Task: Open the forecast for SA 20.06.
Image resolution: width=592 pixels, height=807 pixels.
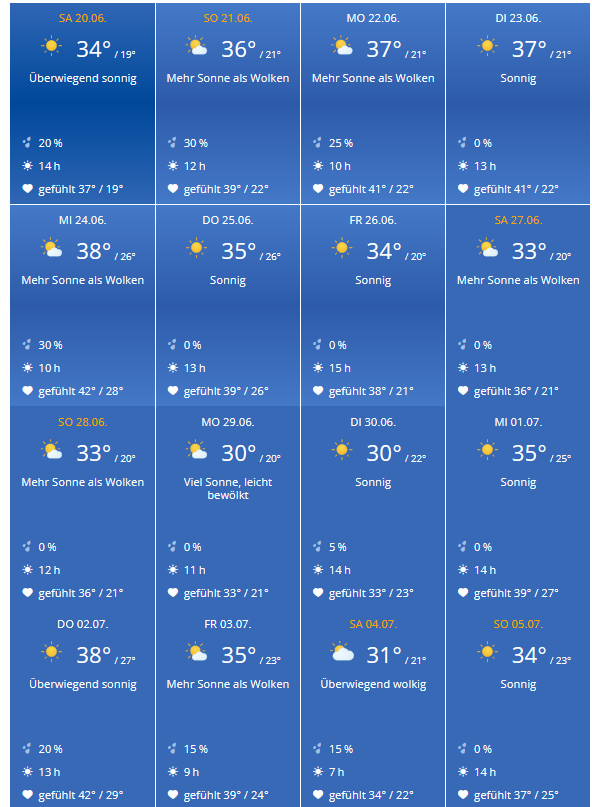Action: coord(82,103)
